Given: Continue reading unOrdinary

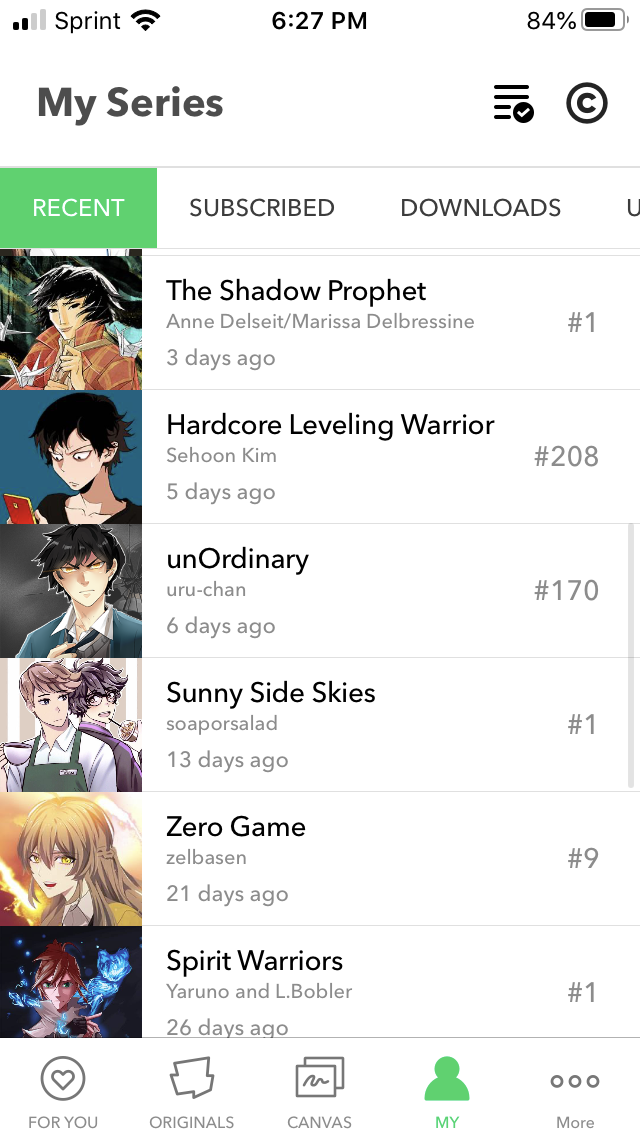Looking at the screenshot, I should point(320,590).
